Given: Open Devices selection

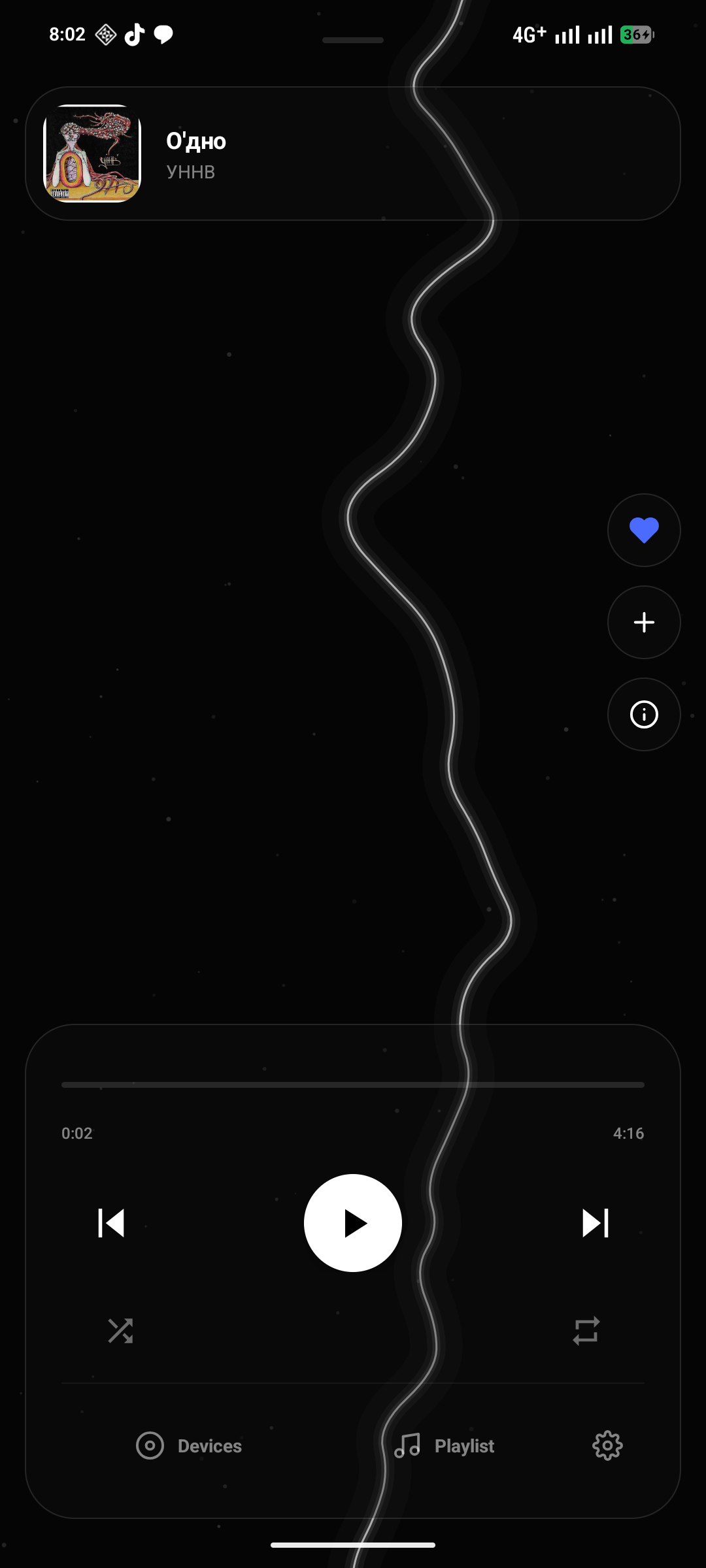Looking at the screenshot, I should 189,1446.
